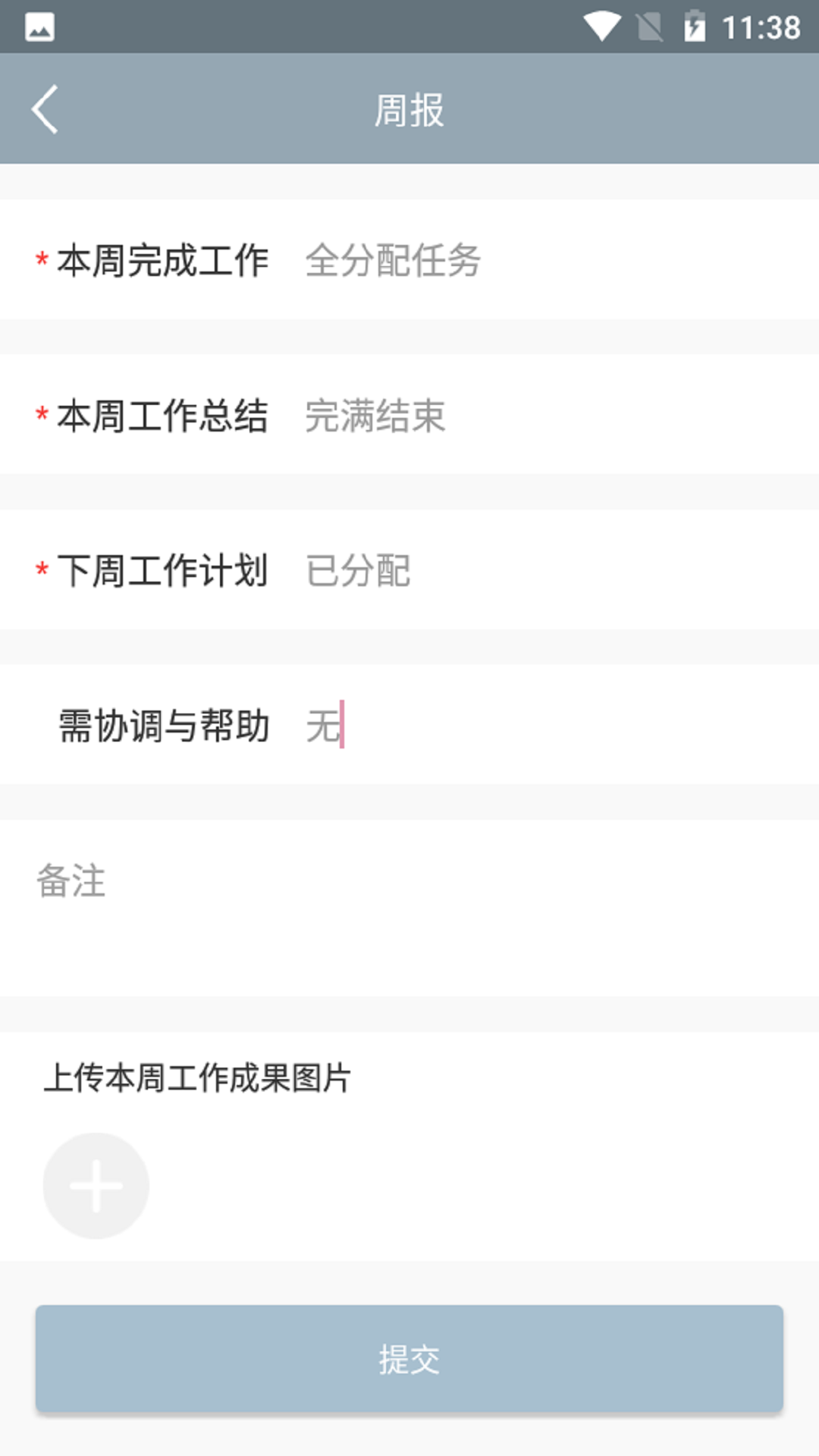Submit the weekly report with 提交

tap(409, 1359)
